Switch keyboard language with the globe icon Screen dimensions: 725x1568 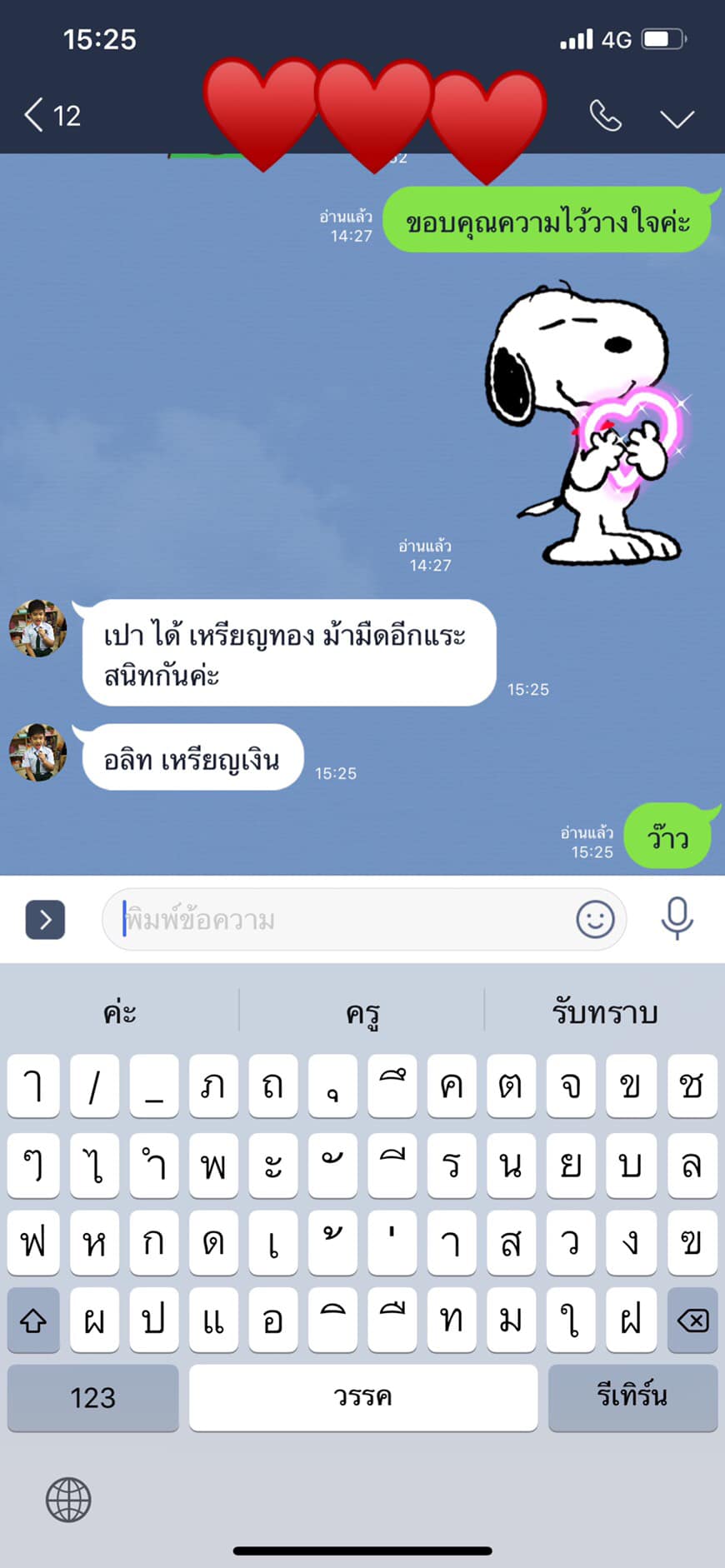(x=68, y=1500)
